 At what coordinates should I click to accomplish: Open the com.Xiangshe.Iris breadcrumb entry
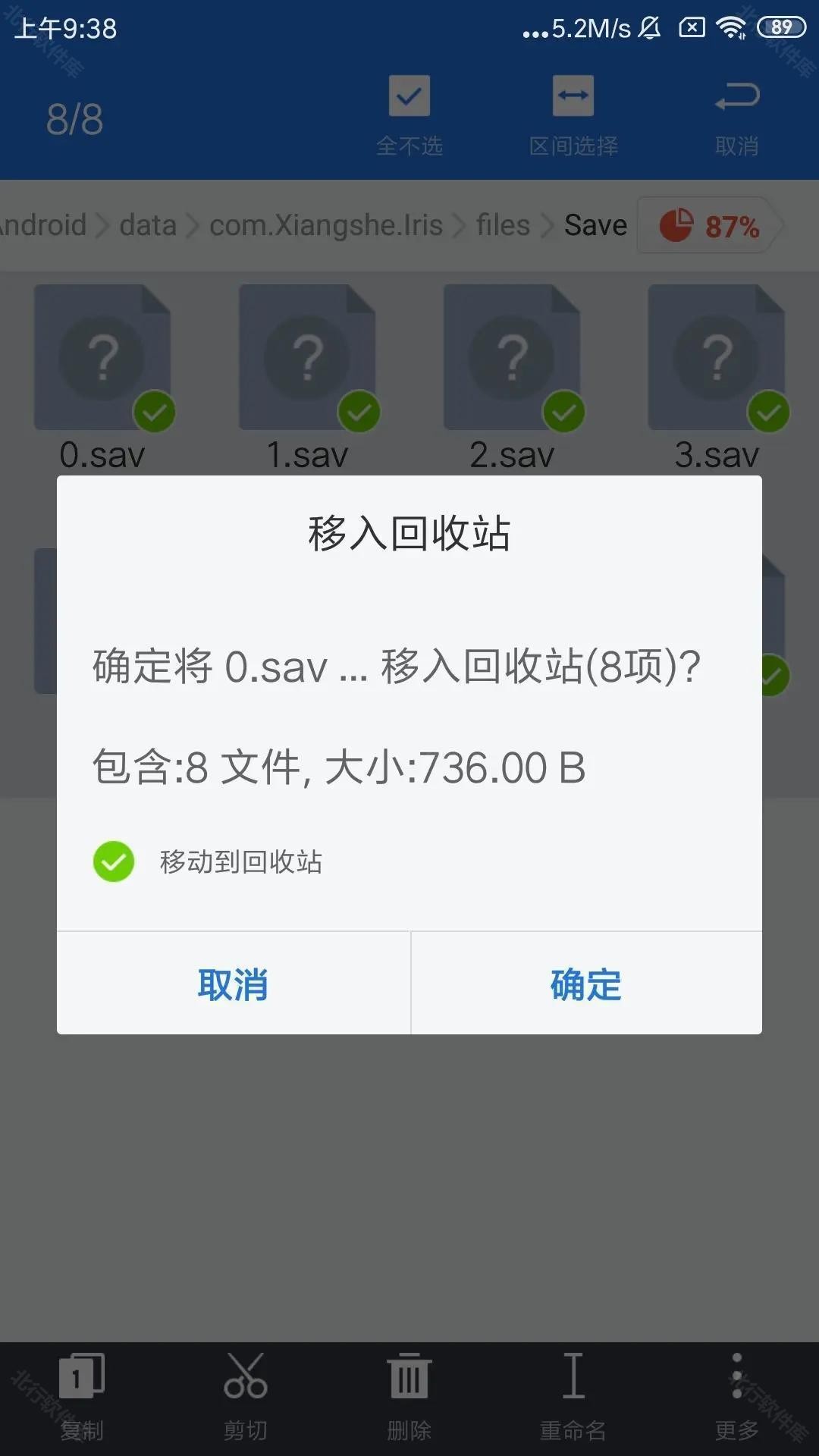point(326,224)
